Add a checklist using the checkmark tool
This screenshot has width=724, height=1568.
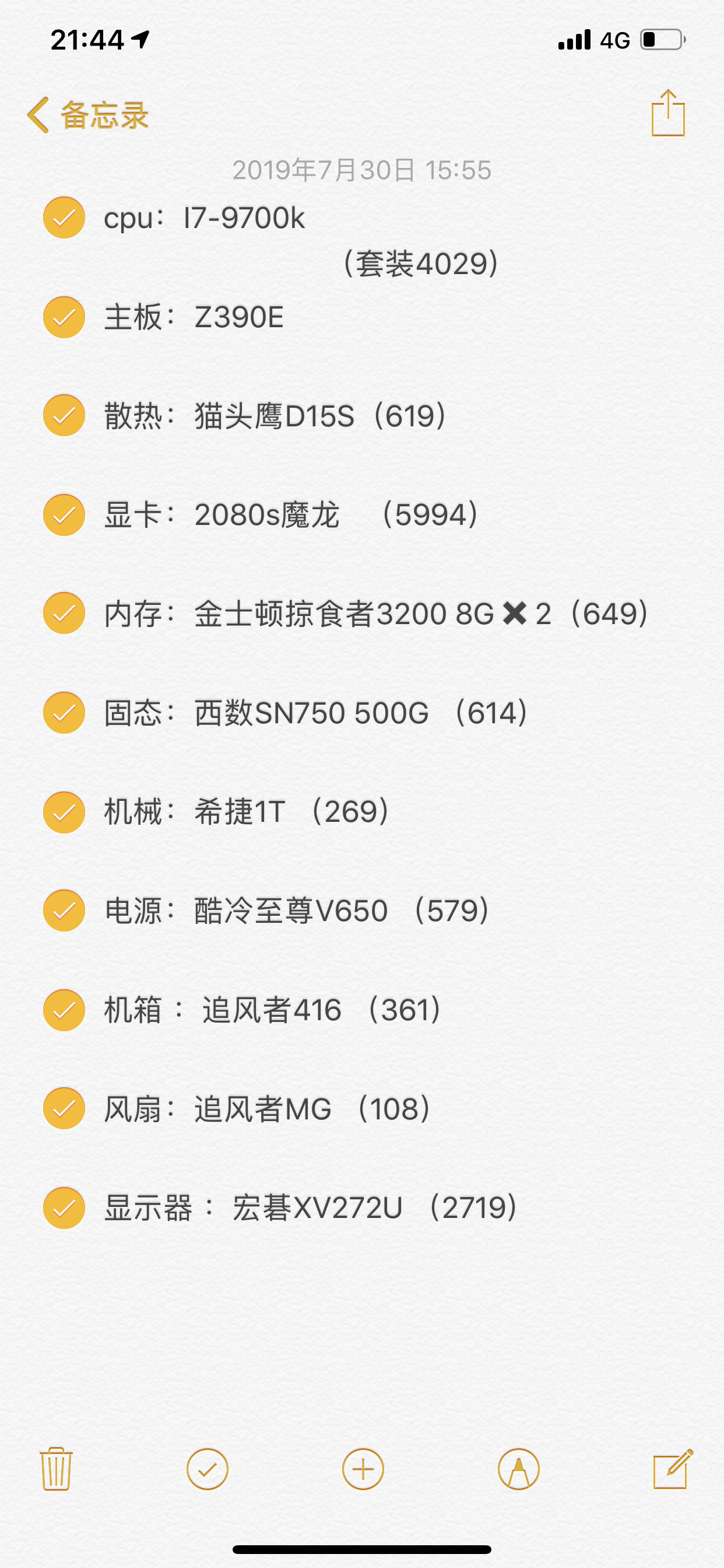(208, 1469)
